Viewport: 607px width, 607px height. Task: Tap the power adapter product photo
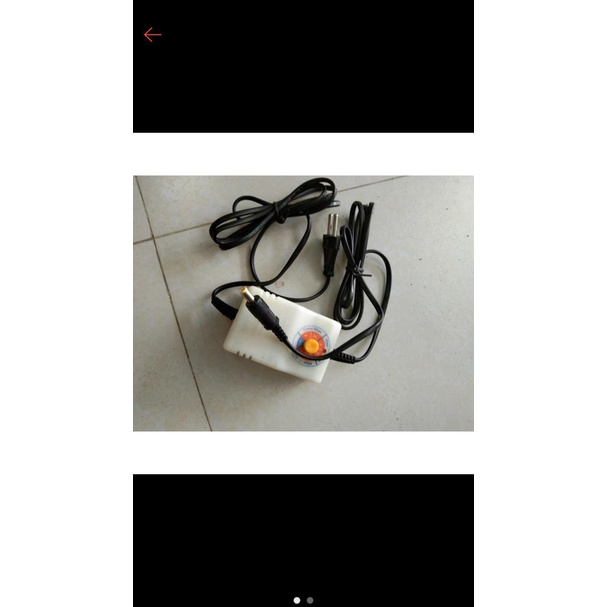tap(303, 303)
